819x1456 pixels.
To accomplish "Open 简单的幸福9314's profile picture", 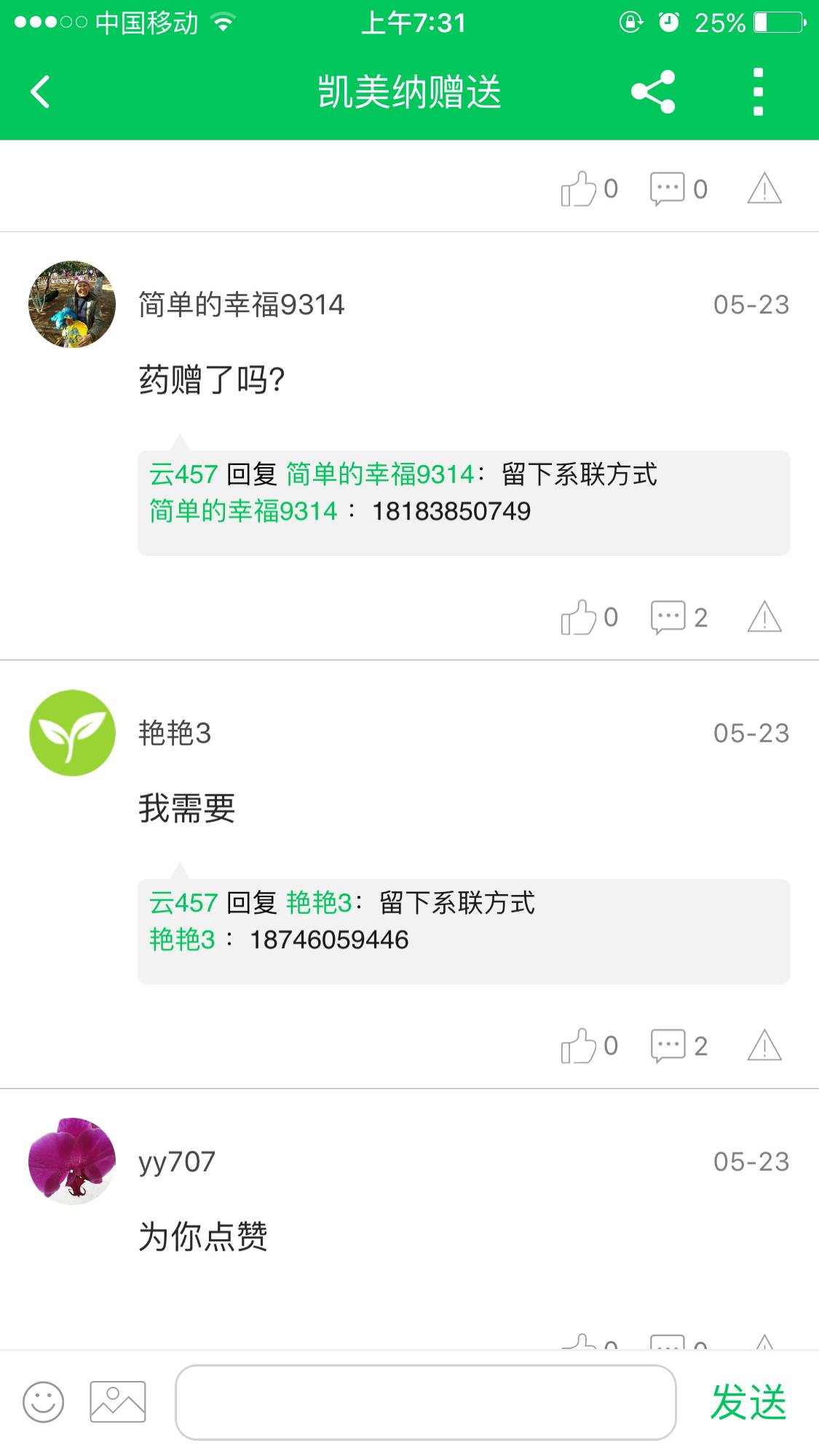I will coord(72,304).
